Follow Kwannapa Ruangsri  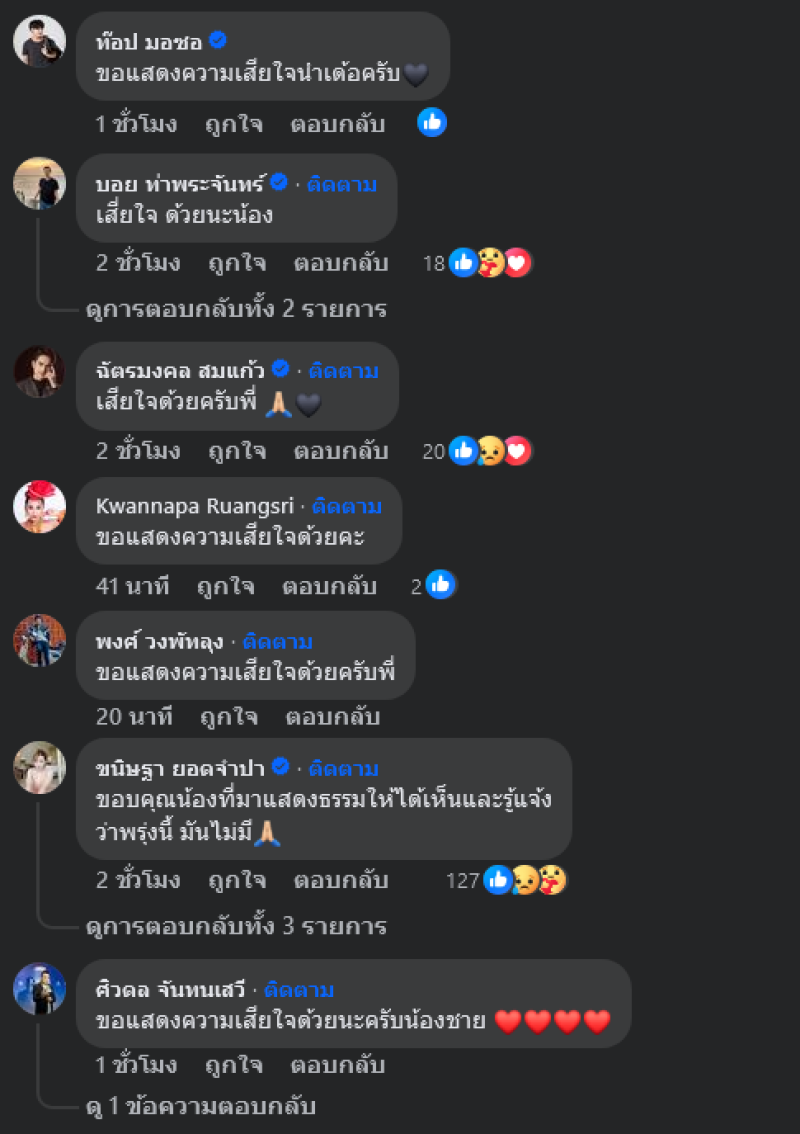346,506
